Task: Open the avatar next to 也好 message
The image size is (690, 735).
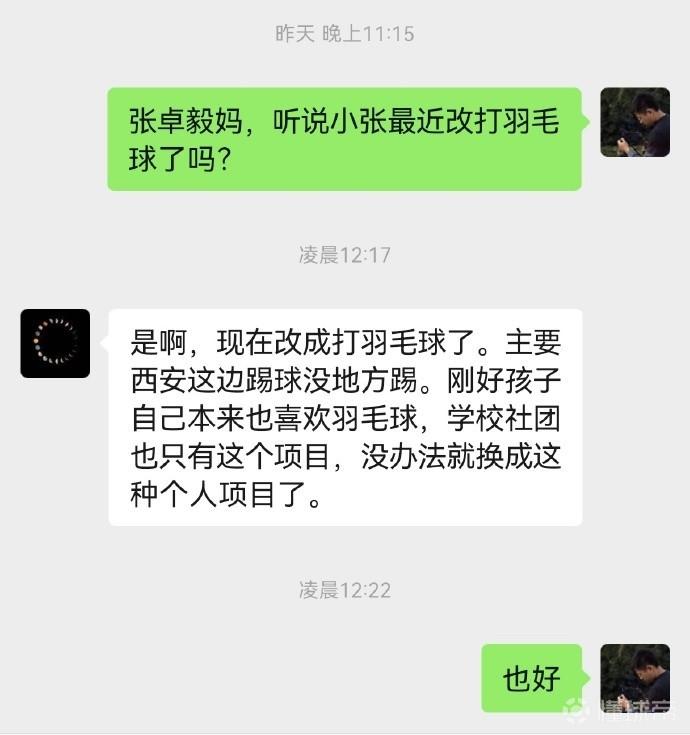Action: click(x=634, y=677)
